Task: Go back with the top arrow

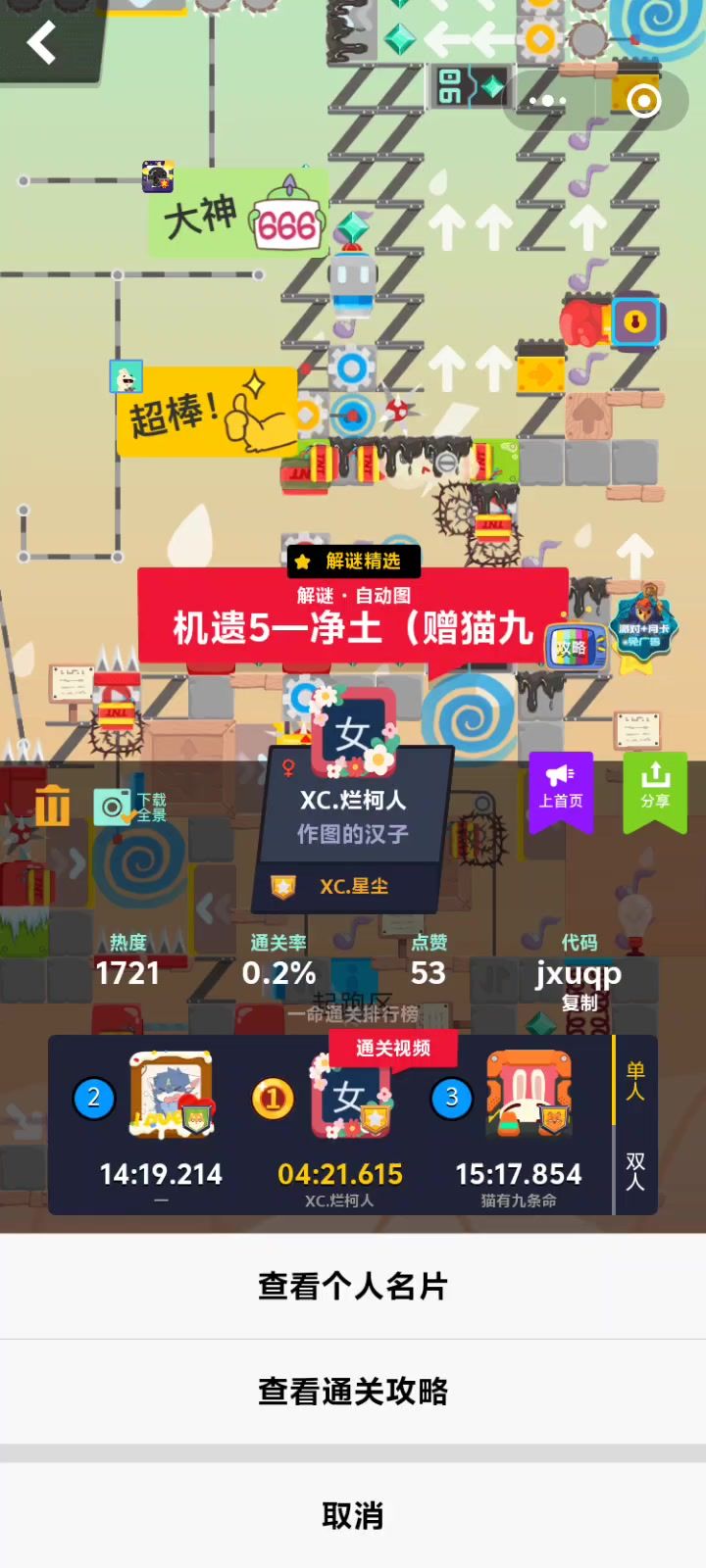Action: [x=41, y=44]
